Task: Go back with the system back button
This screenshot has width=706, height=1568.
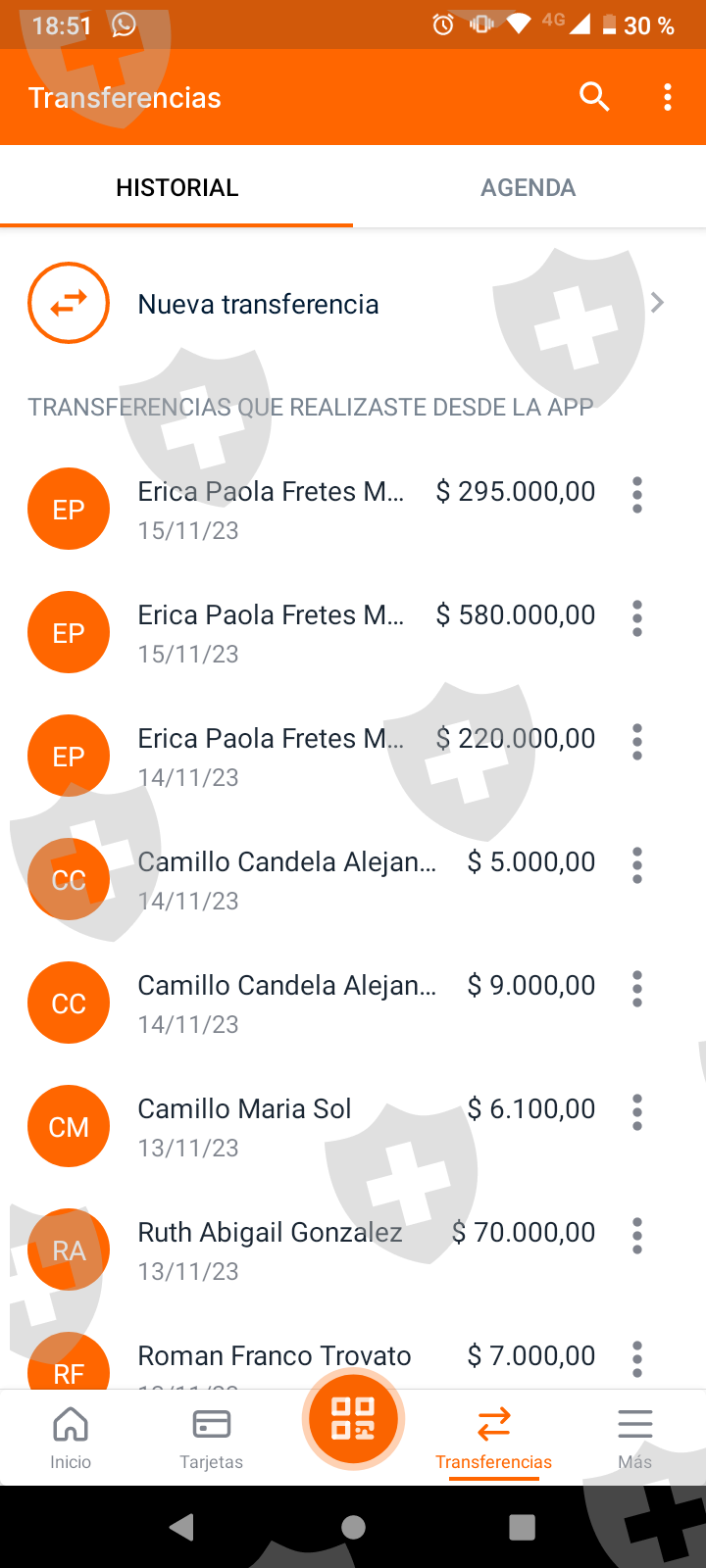Action: tap(182, 1527)
